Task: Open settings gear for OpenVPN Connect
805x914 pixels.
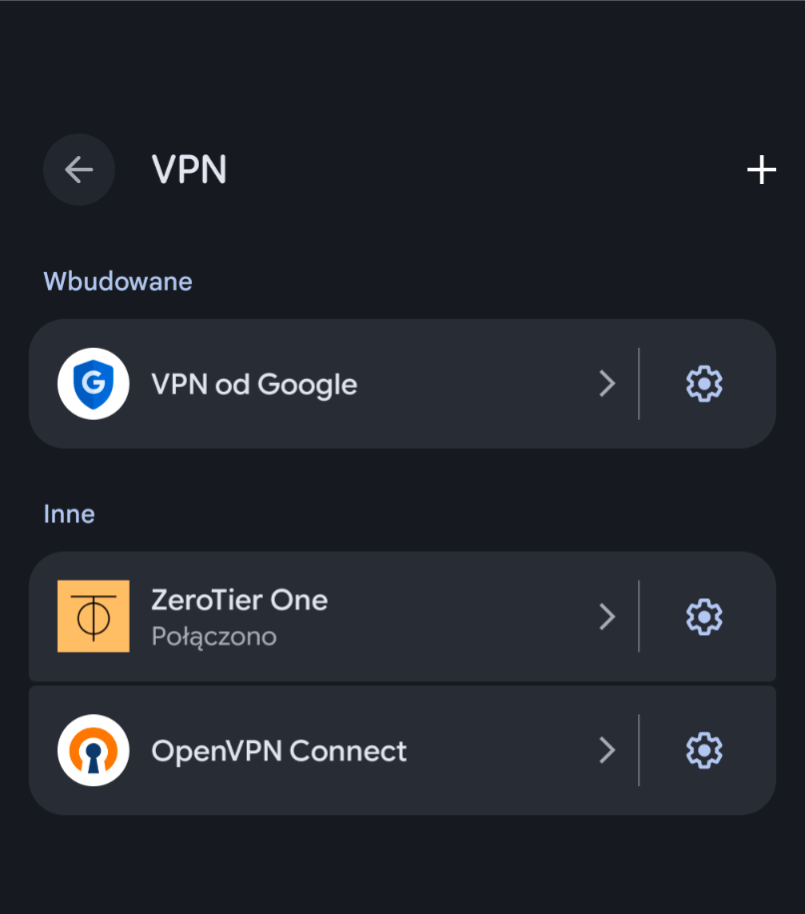Action: tap(704, 750)
